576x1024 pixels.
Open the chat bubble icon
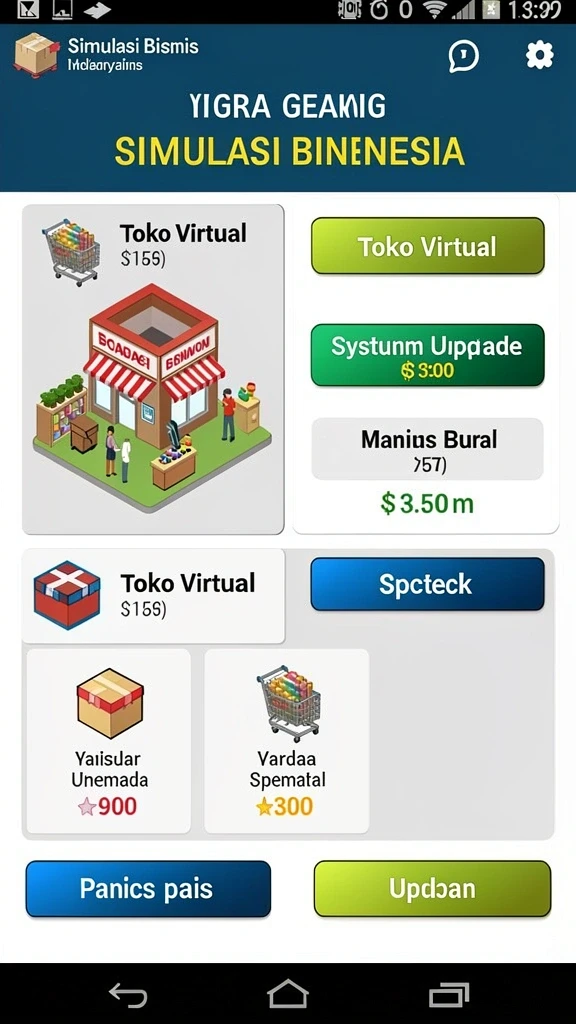click(x=464, y=56)
